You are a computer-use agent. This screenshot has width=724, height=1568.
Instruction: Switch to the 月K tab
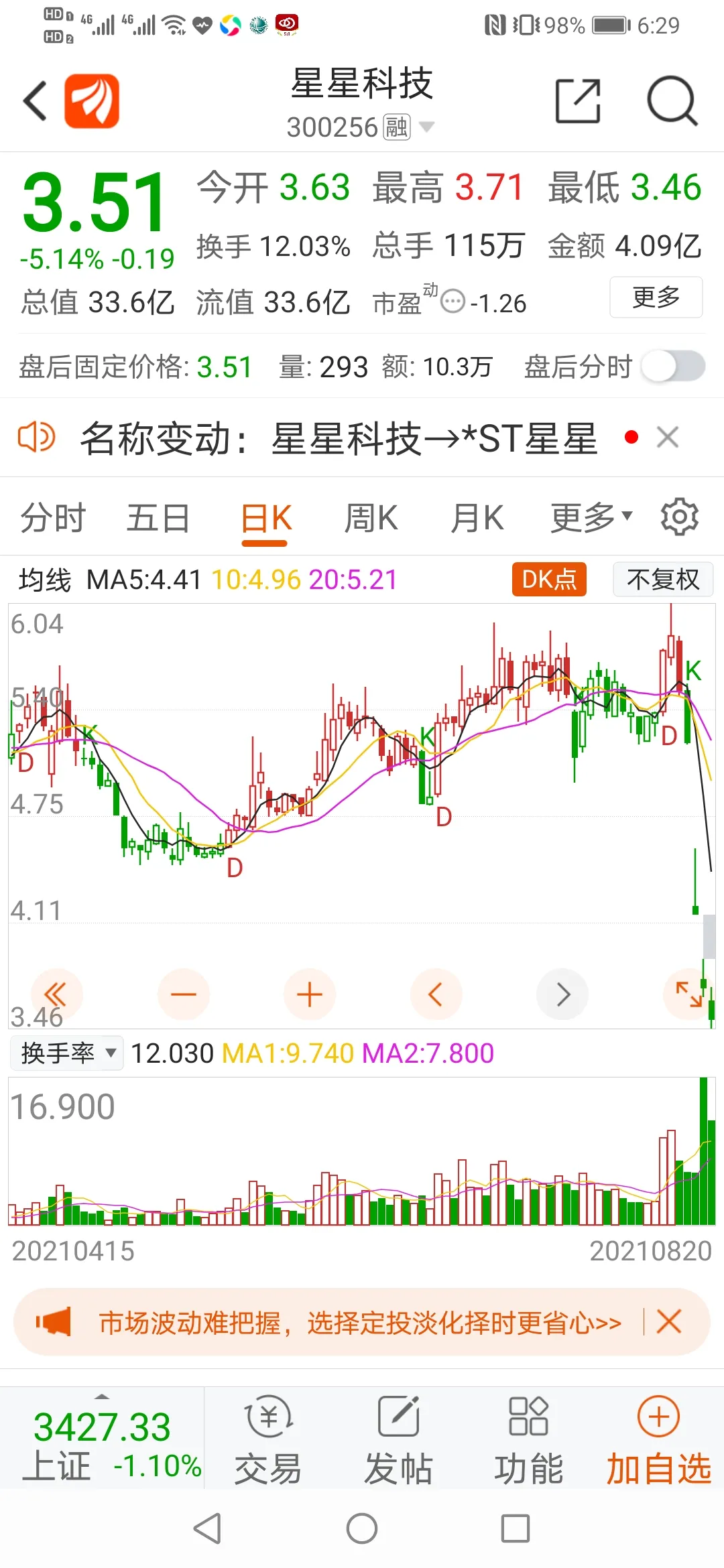(x=477, y=518)
